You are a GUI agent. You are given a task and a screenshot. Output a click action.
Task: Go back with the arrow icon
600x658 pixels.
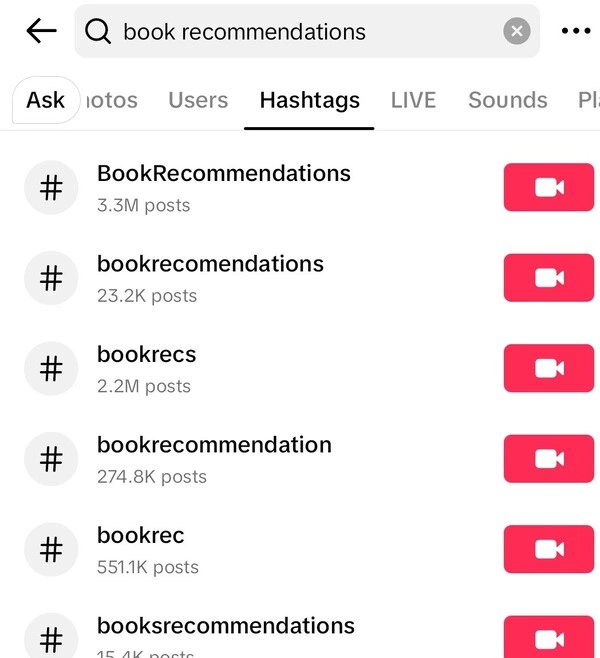[41, 31]
